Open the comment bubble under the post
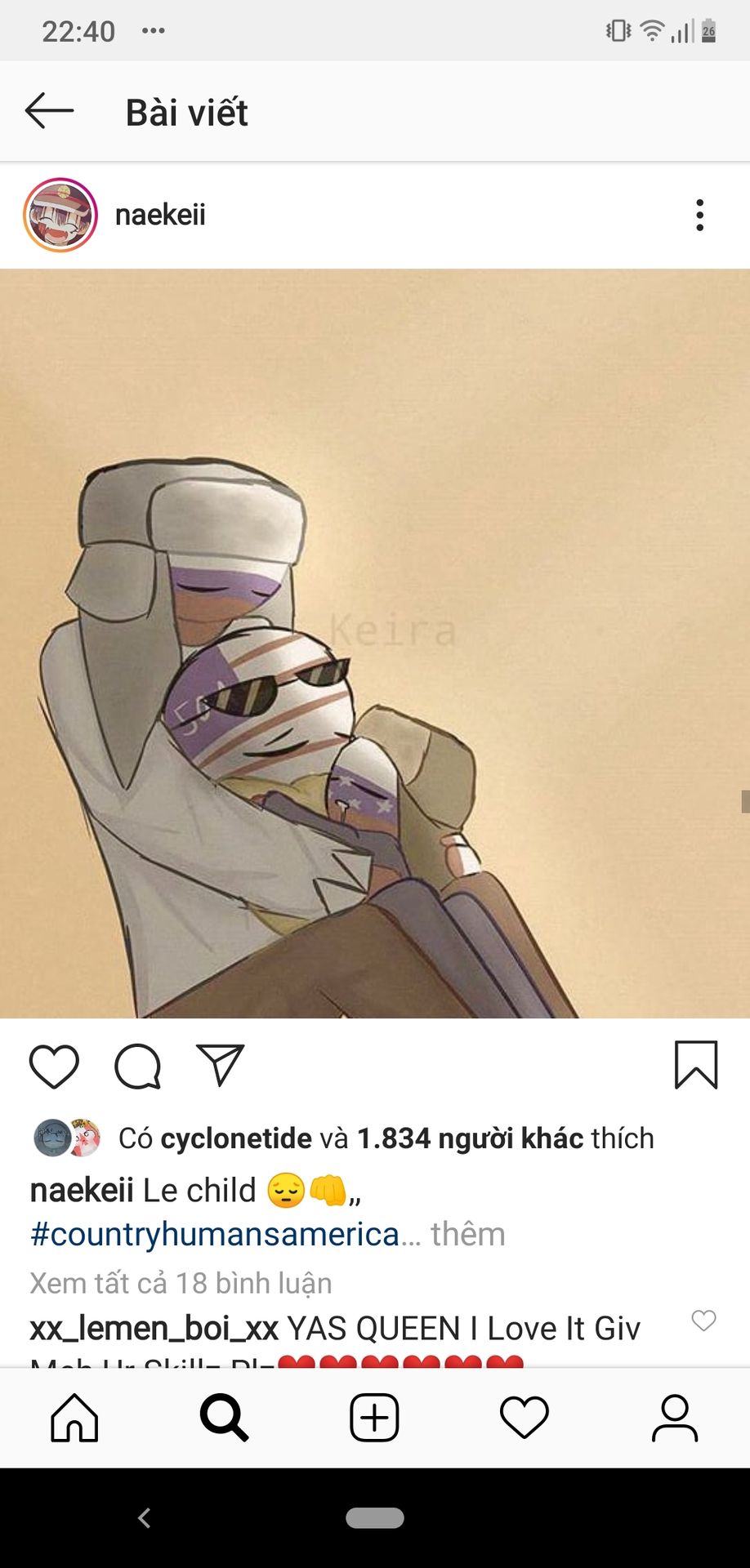This screenshot has width=750, height=1568. tap(137, 1066)
